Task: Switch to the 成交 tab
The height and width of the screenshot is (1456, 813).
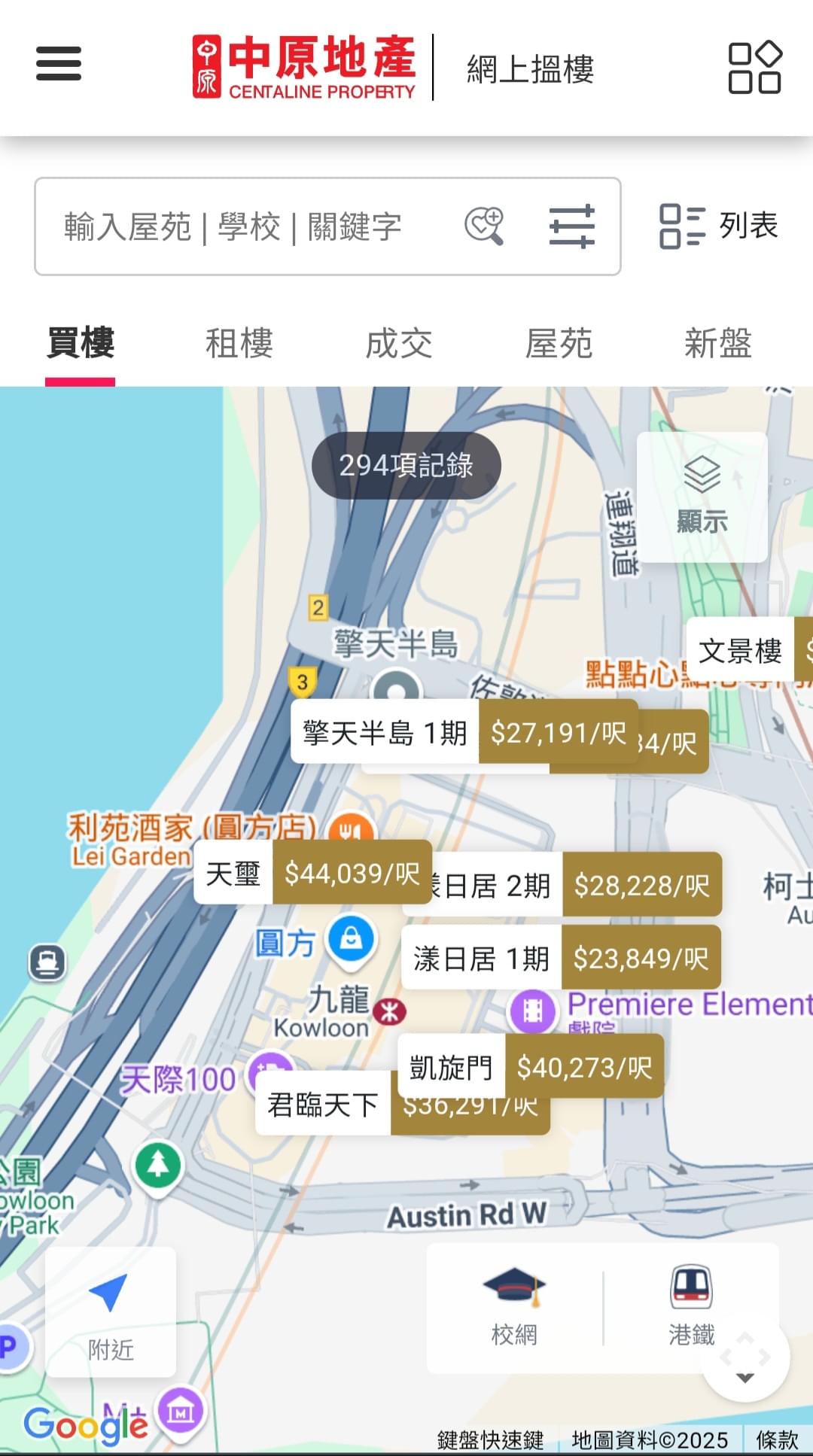Action: pos(399,344)
